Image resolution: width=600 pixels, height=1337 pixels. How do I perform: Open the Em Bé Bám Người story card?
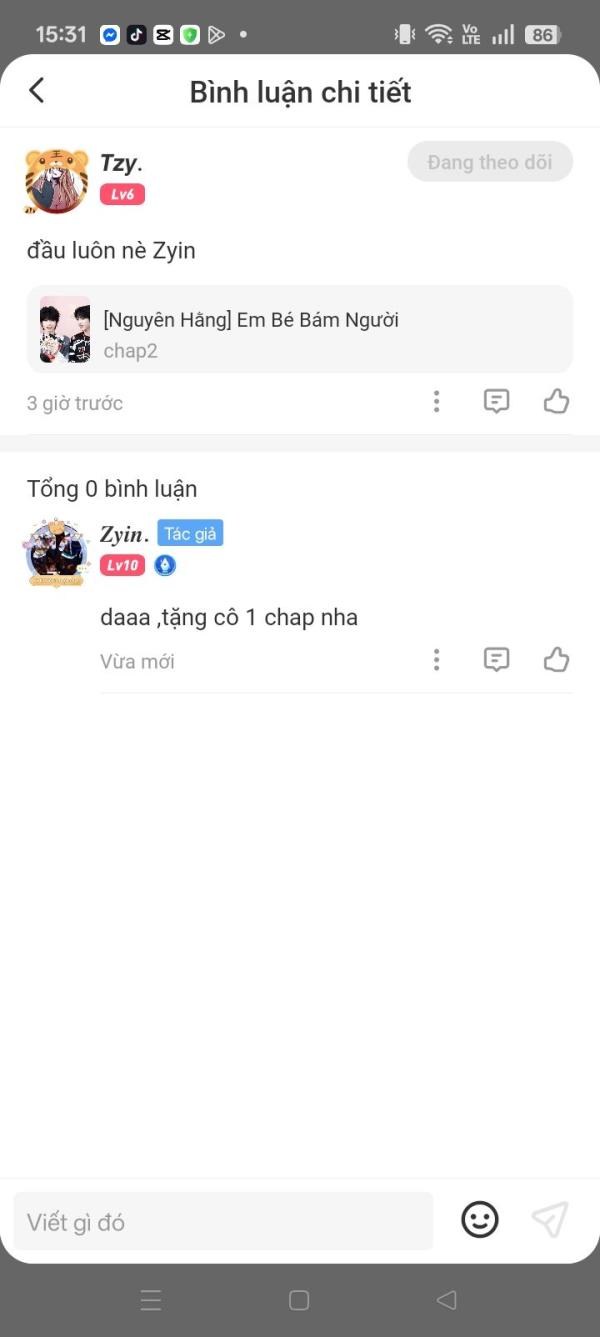[x=300, y=330]
